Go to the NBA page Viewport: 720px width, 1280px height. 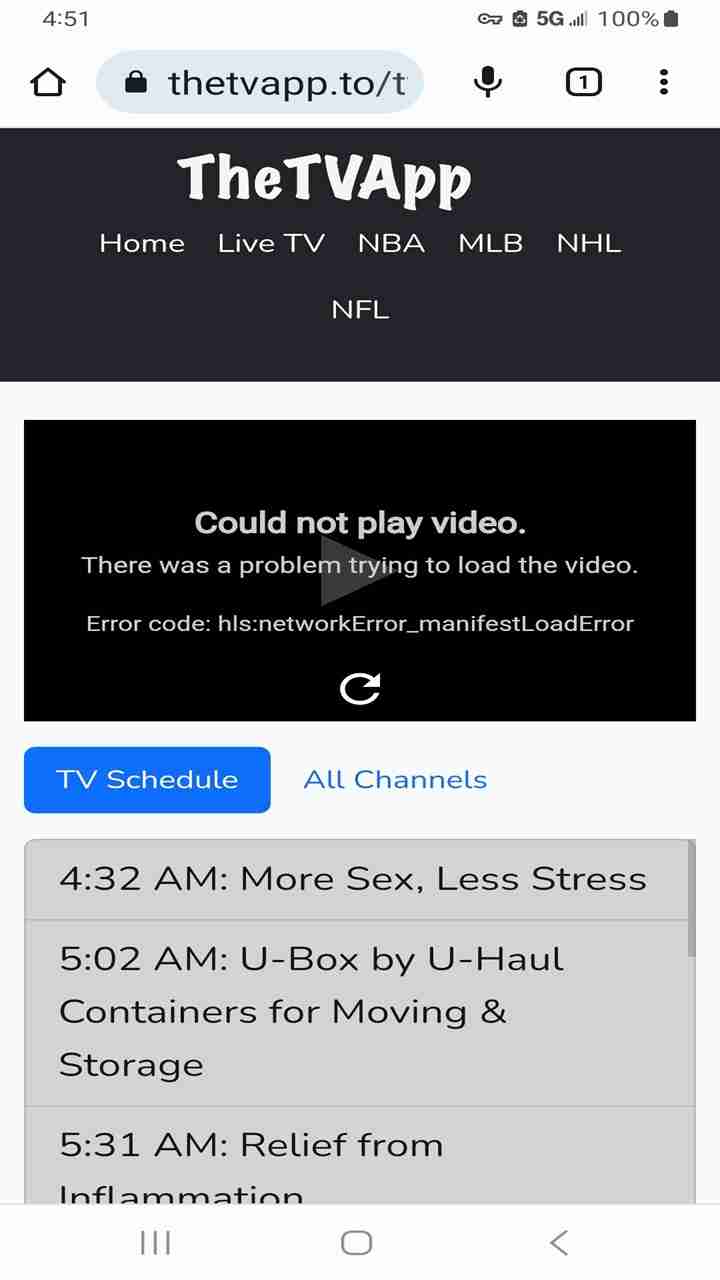click(391, 244)
